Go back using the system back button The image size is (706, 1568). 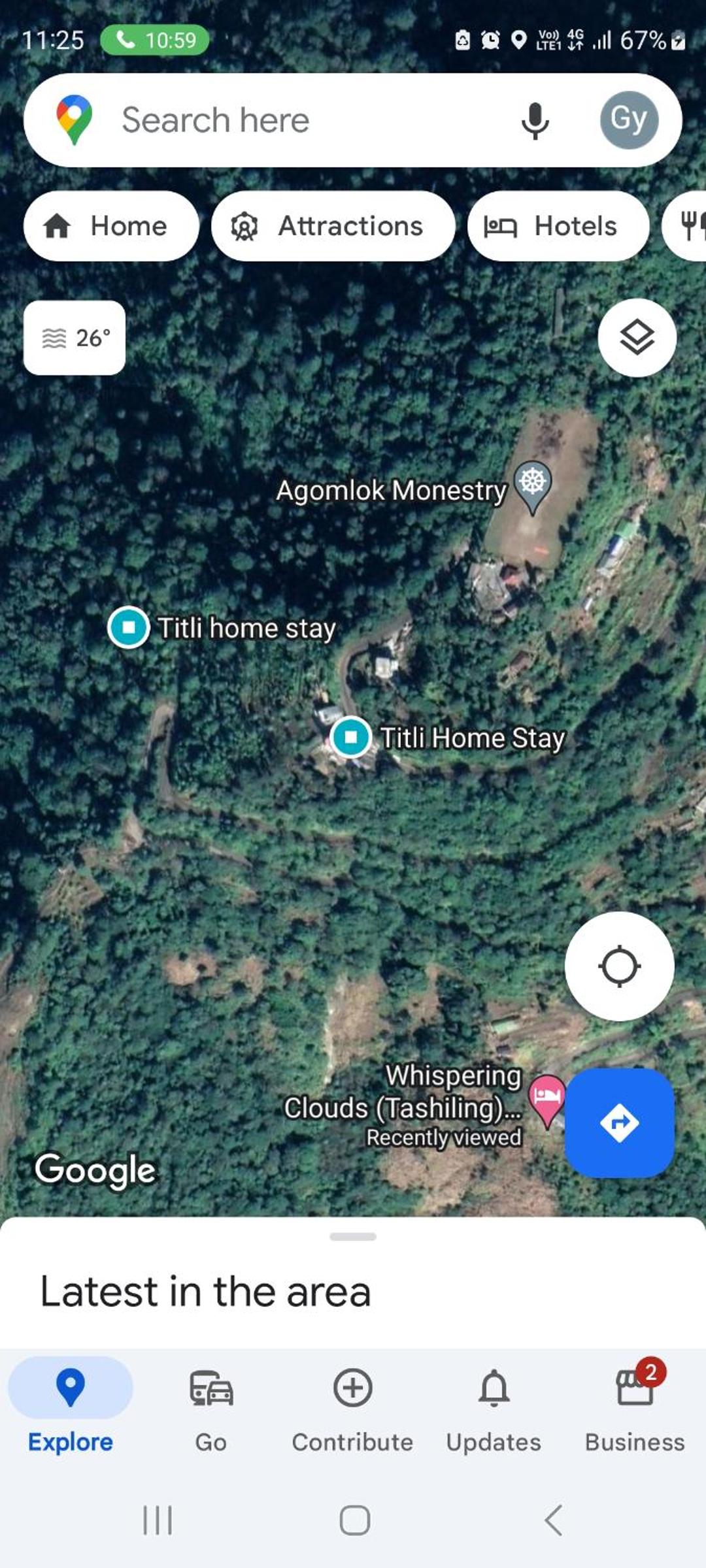(553, 1520)
